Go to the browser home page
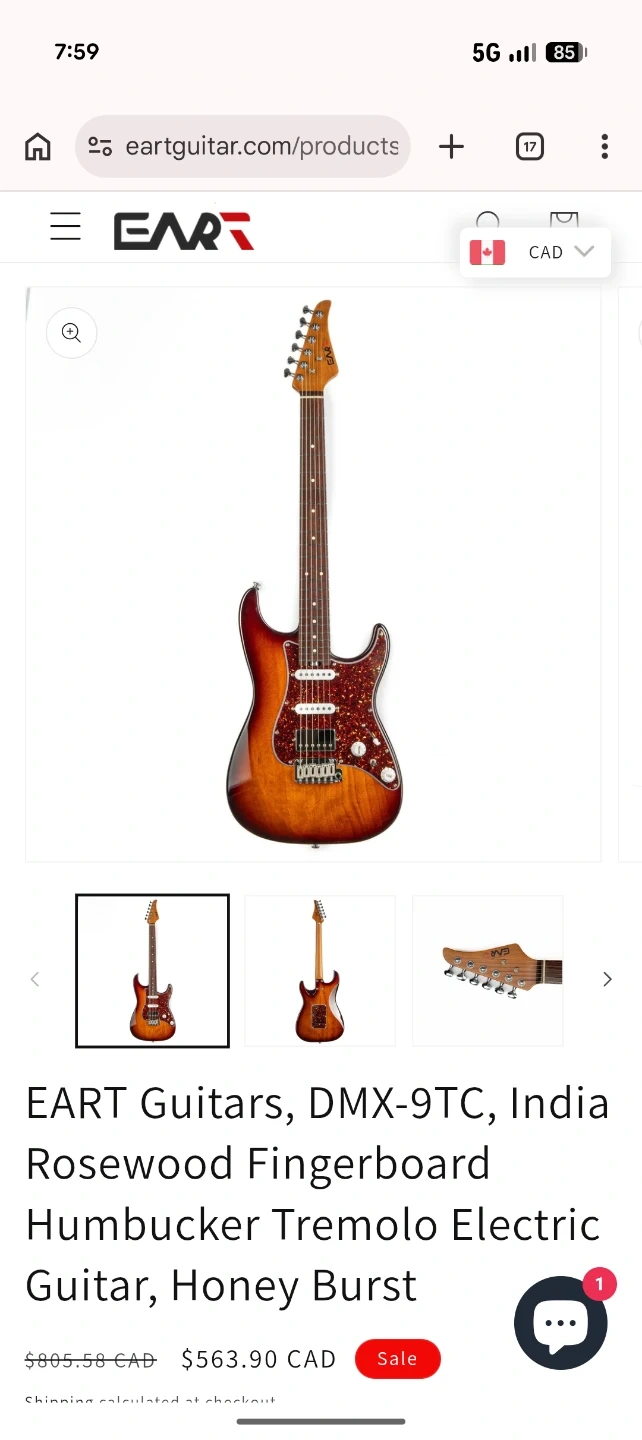 tap(38, 147)
